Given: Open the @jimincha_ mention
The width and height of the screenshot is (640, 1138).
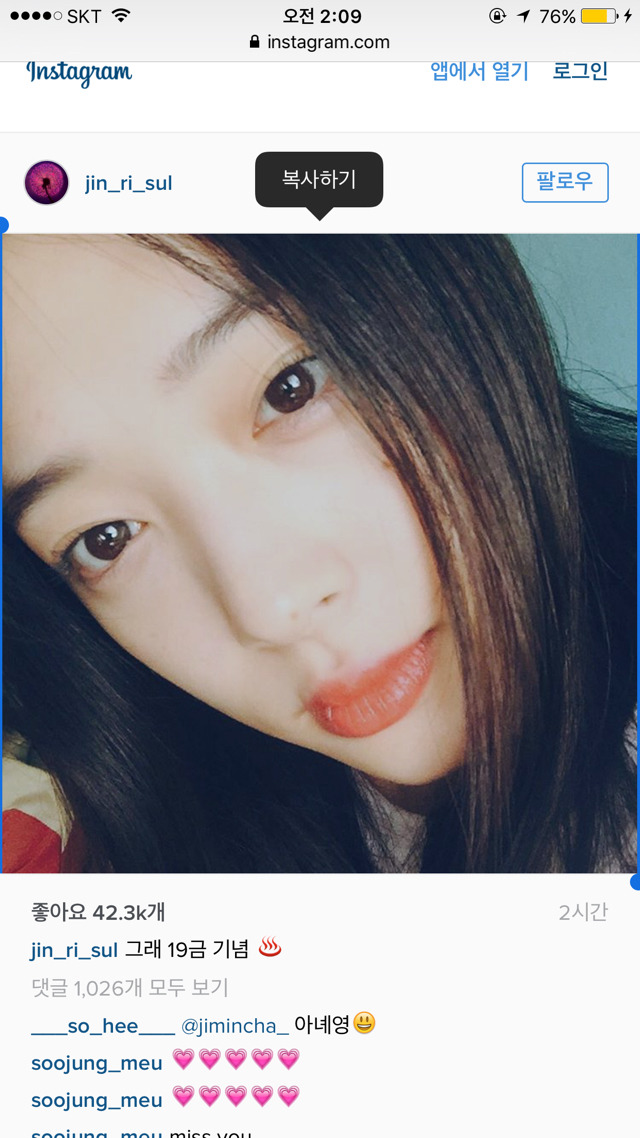Looking at the screenshot, I should pyautogui.click(x=235, y=1026).
